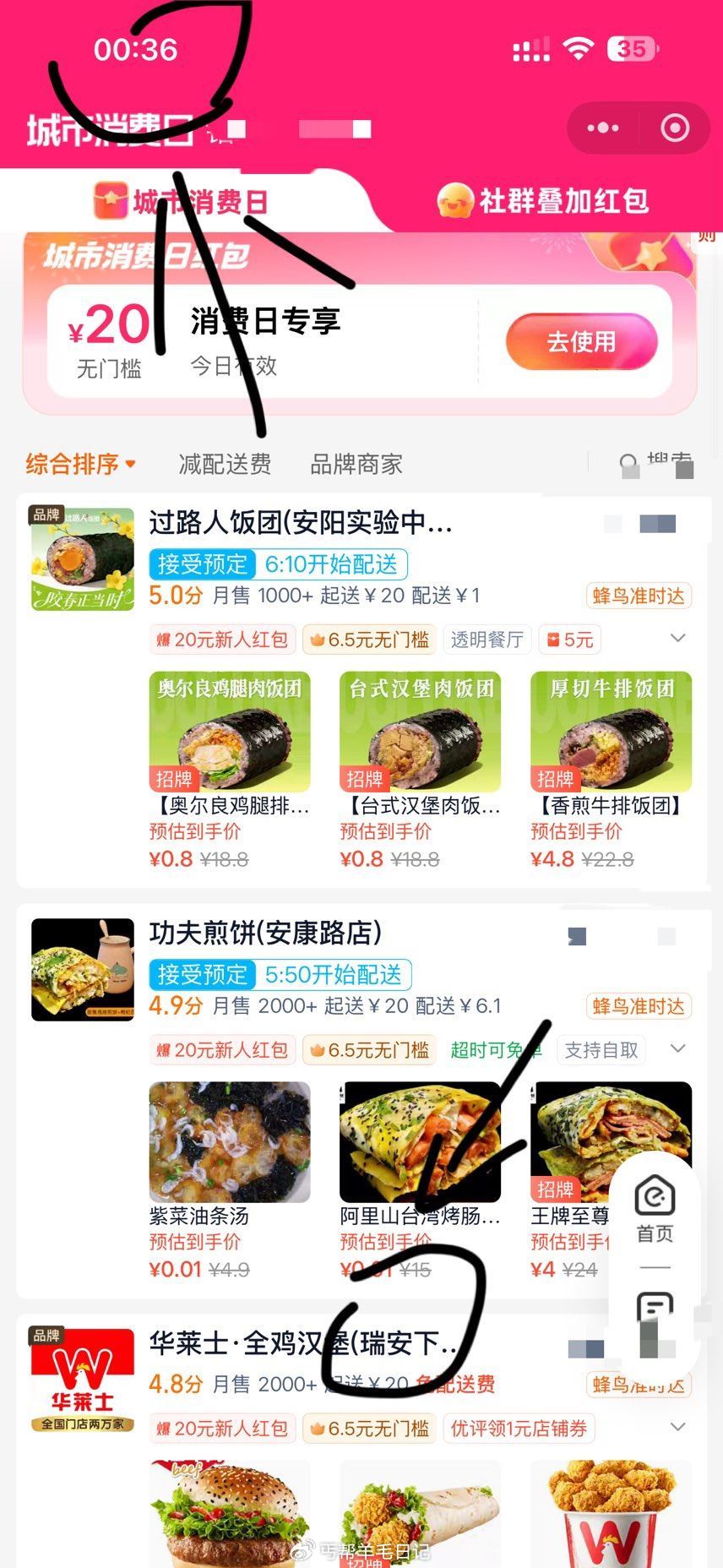This screenshot has height=1568, width=723.
Task: Open the 城市消费日 red envelope icon
Action: click(x=111, y=201)
